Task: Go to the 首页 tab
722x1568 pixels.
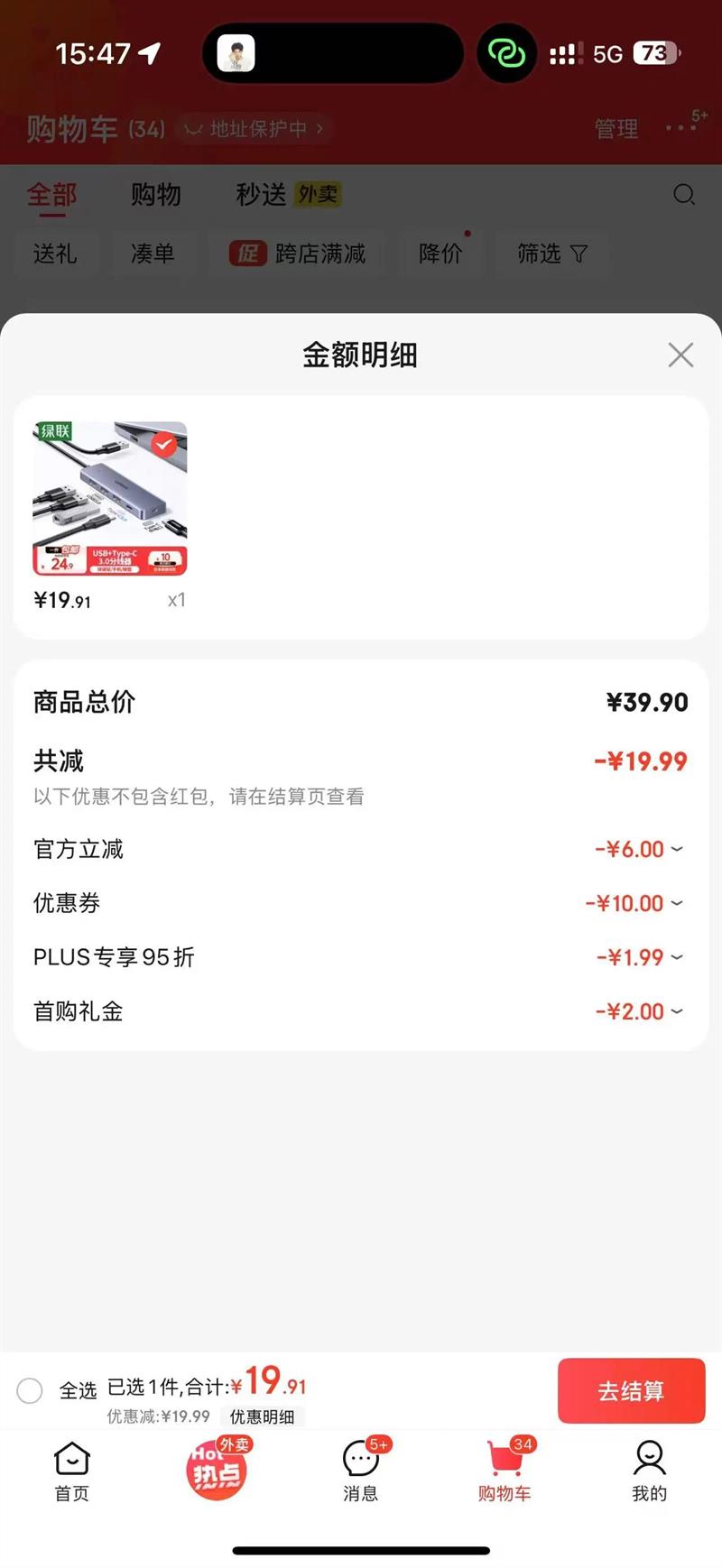Action: [72, 1471]
